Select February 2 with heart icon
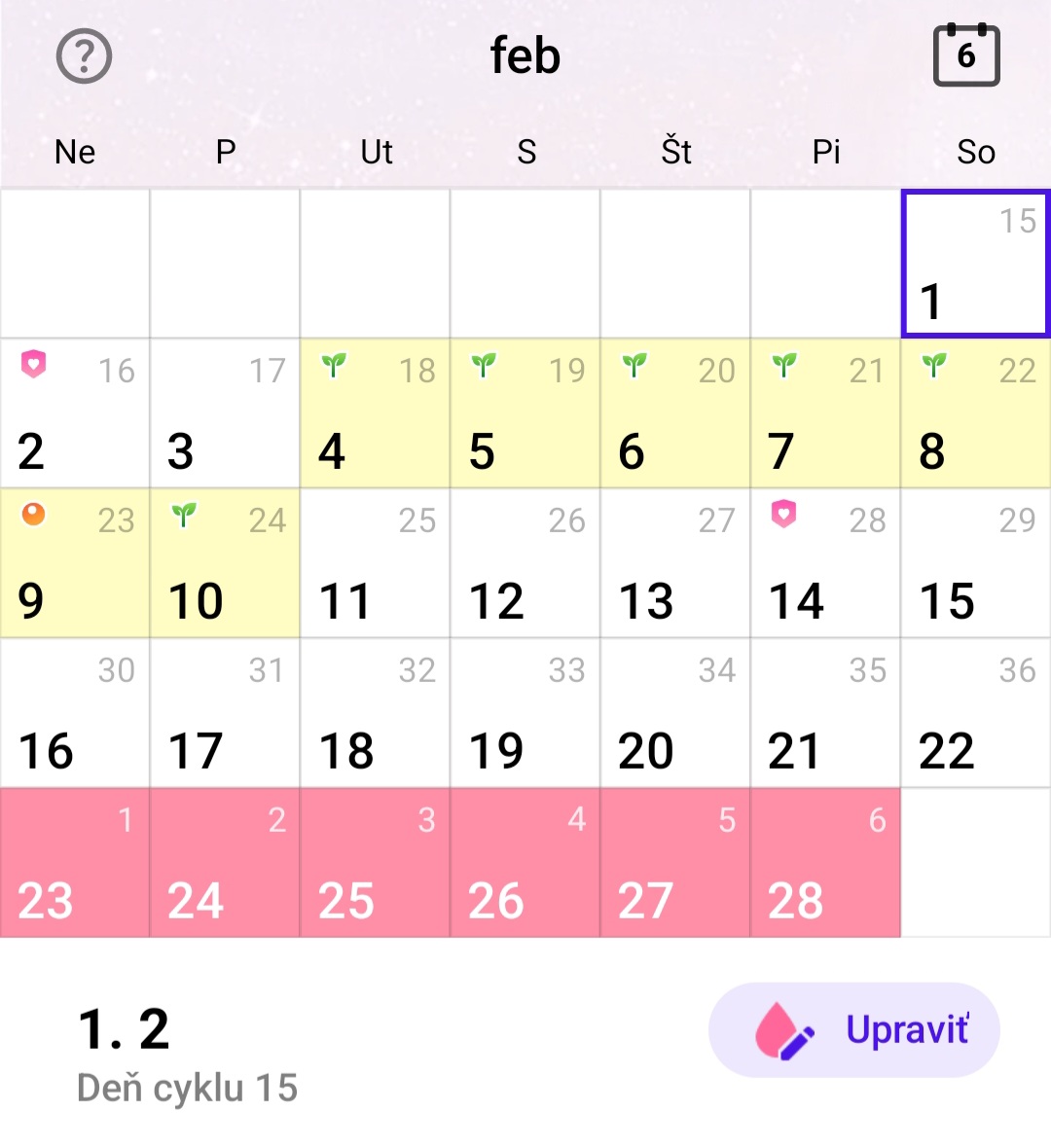This screenshot has width=1051, height=1148. point(75,413)
